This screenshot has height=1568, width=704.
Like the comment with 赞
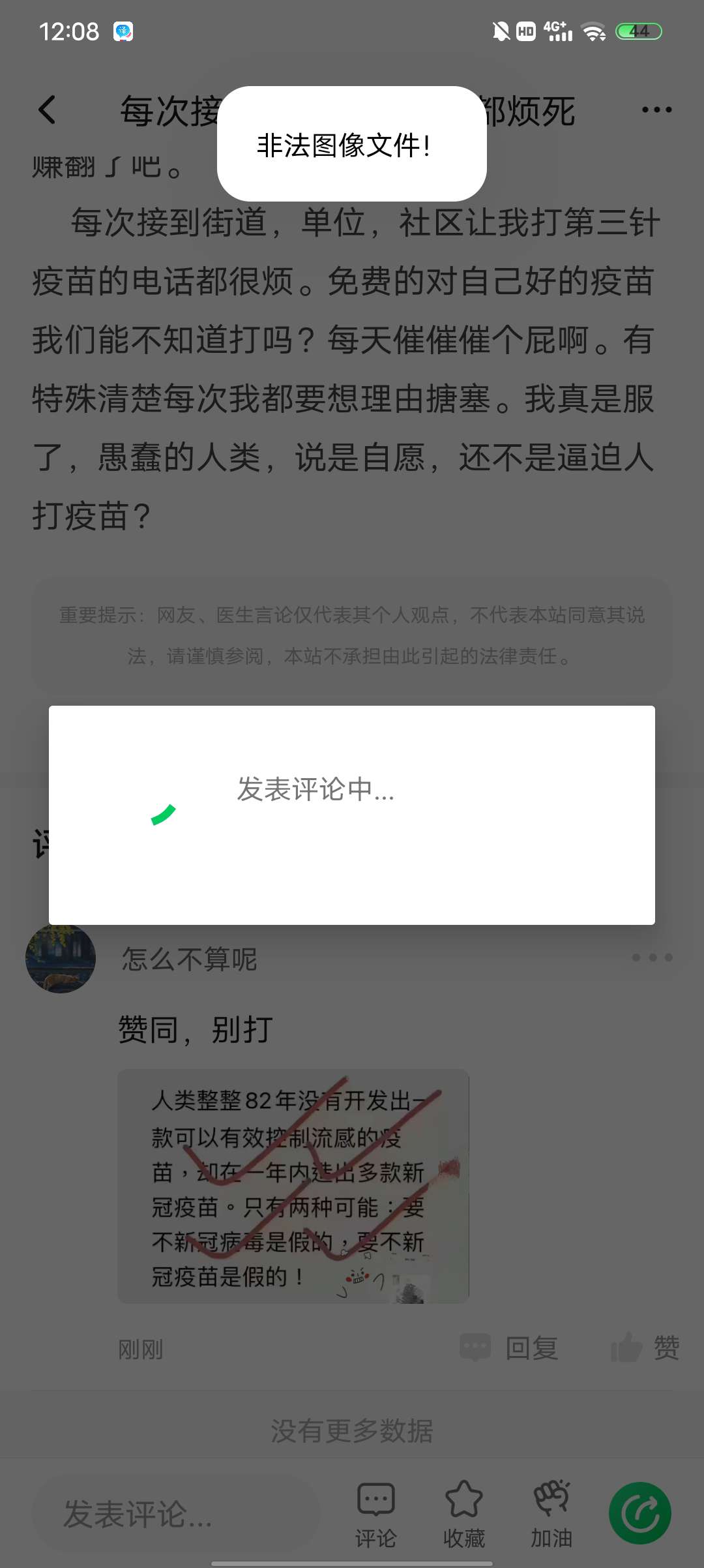click(x=645, y=1348)
